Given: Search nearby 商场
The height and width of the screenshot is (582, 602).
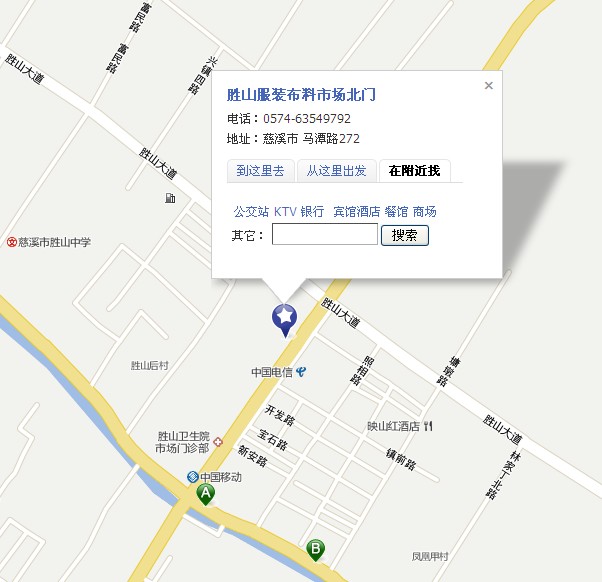Looking at the screenshot, I should pyautogui.click(x=424, y=212).
